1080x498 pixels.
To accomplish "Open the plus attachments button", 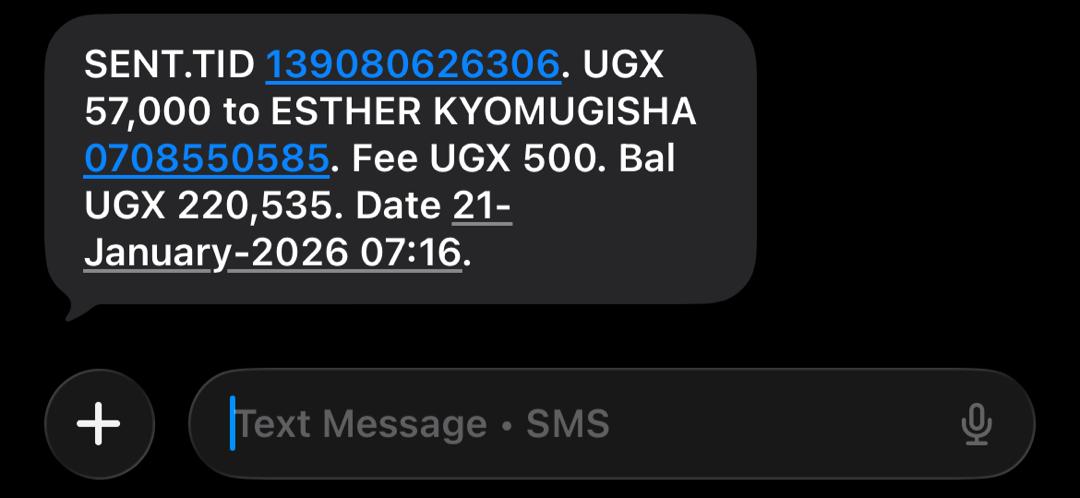I will 99,424.
